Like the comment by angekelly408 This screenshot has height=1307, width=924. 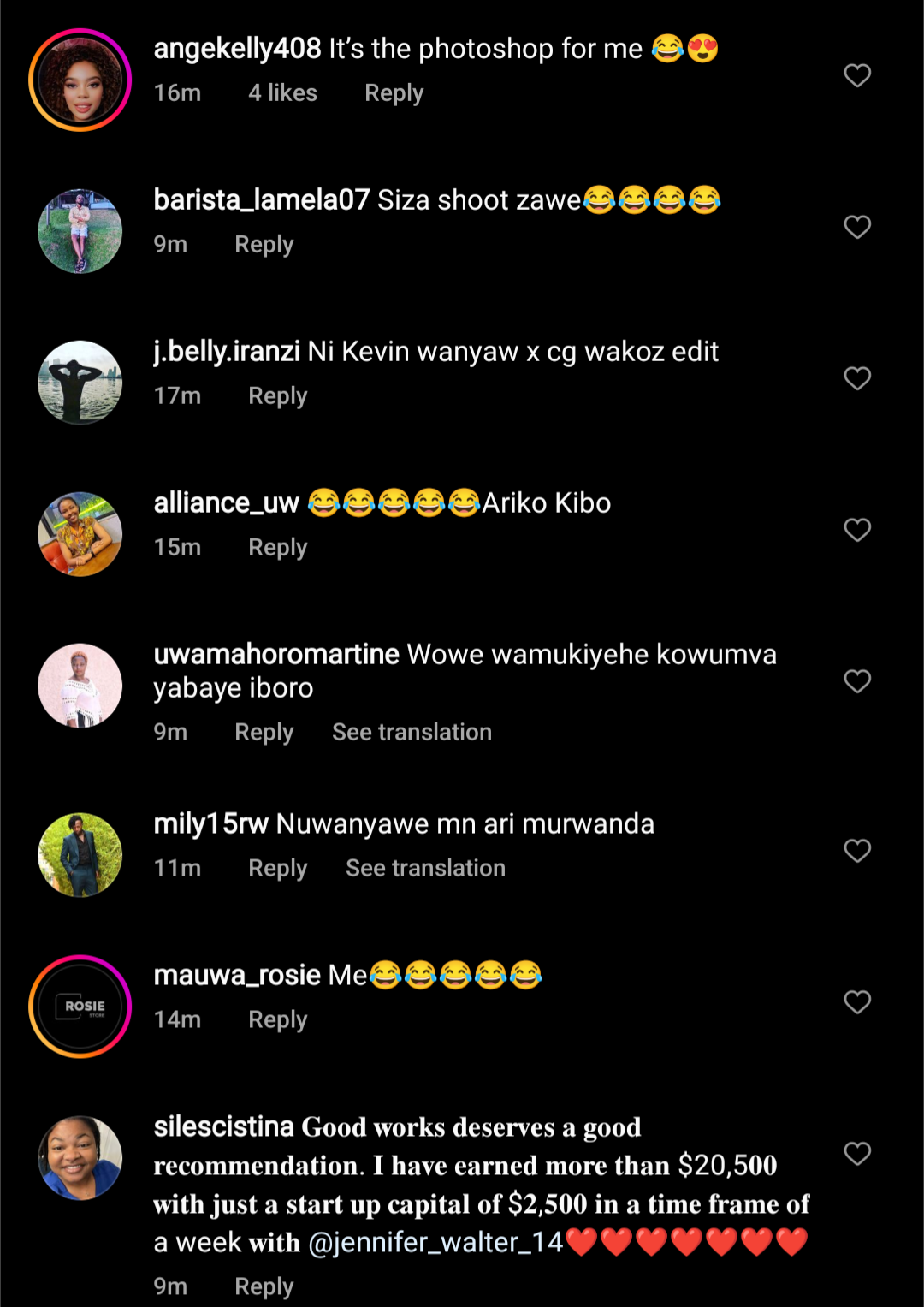tap(857, 76)
